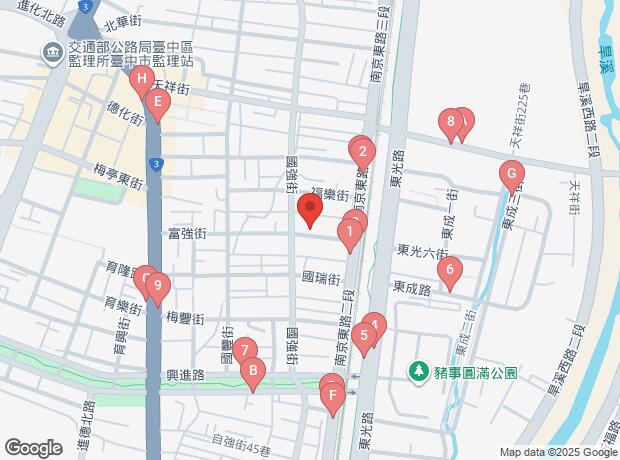Tap the marker labeled B
This screenshot has width=620, height=460.
[253, 373]
